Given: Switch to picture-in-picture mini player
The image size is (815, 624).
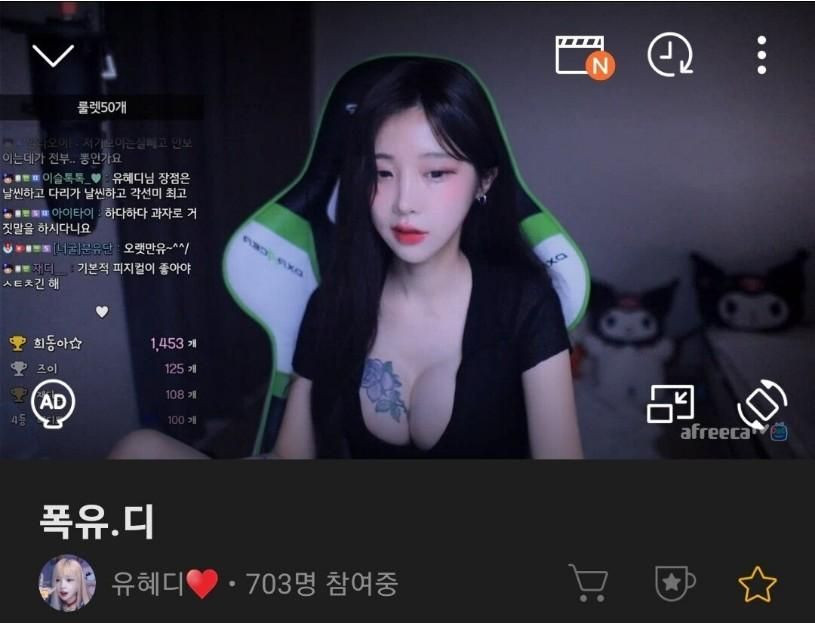Looking at the screenshot, I should pyautogui.click(x=670, y=403).
